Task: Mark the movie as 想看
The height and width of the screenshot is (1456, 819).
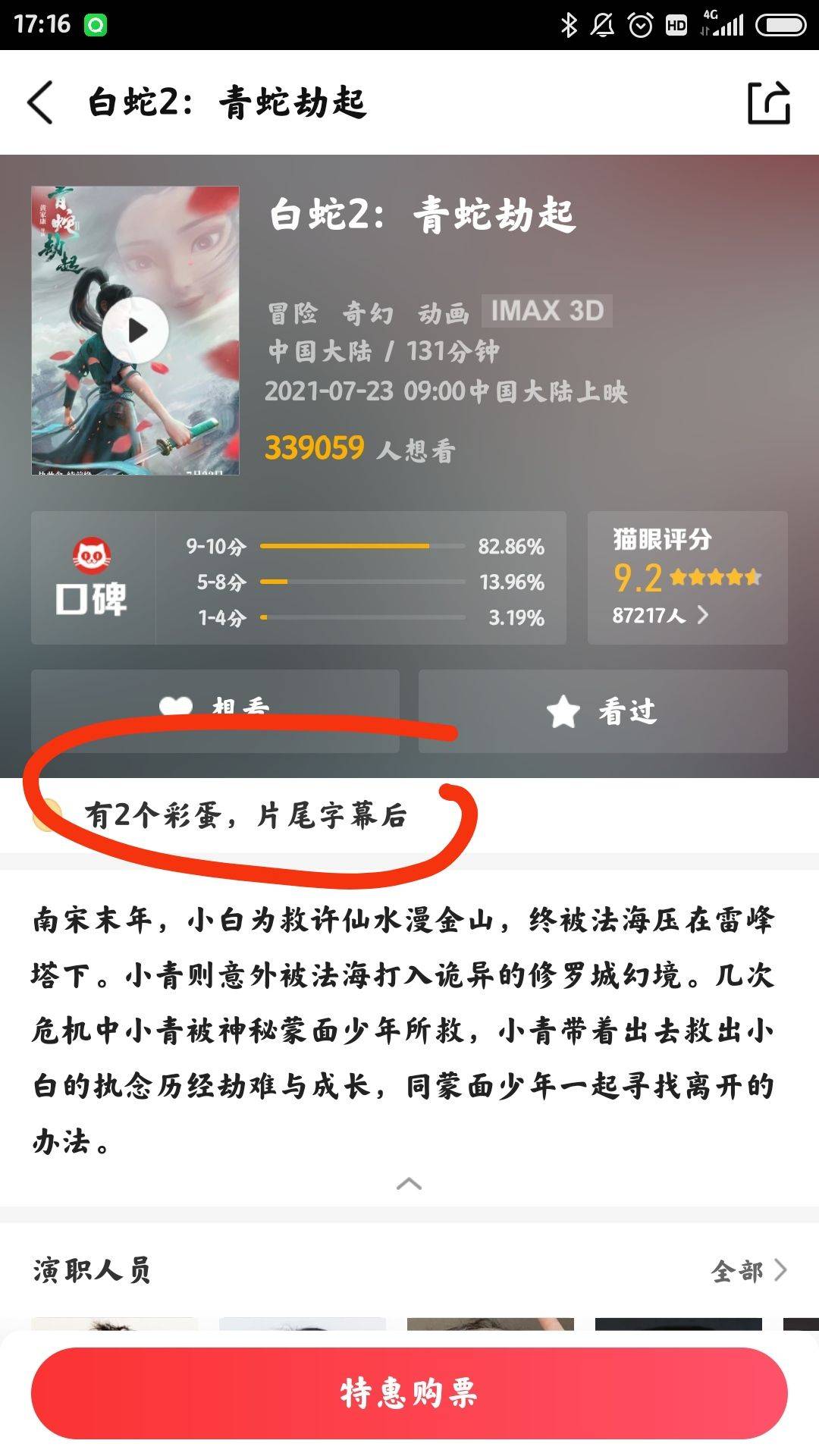Action: (215, 710)
